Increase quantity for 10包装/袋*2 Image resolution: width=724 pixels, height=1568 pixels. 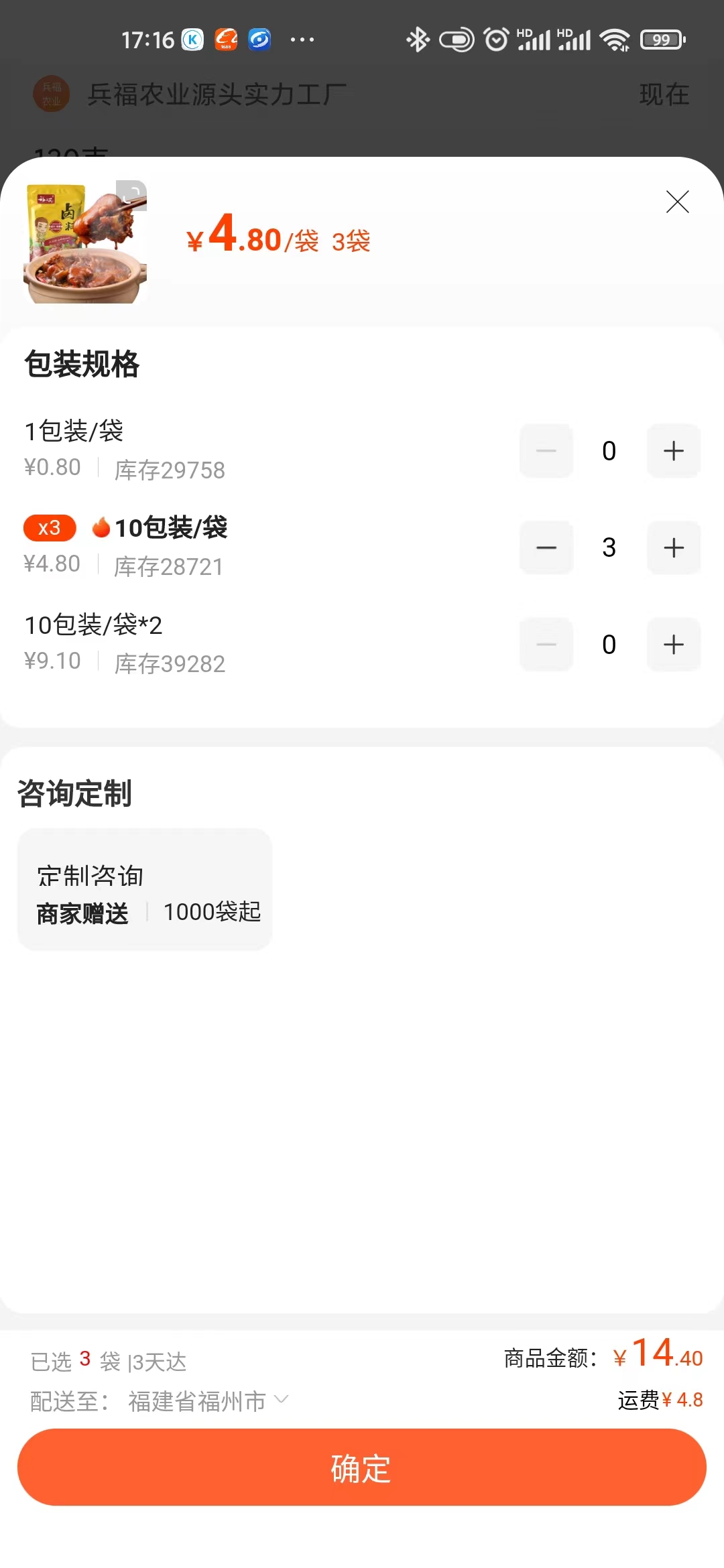(673, 645)
